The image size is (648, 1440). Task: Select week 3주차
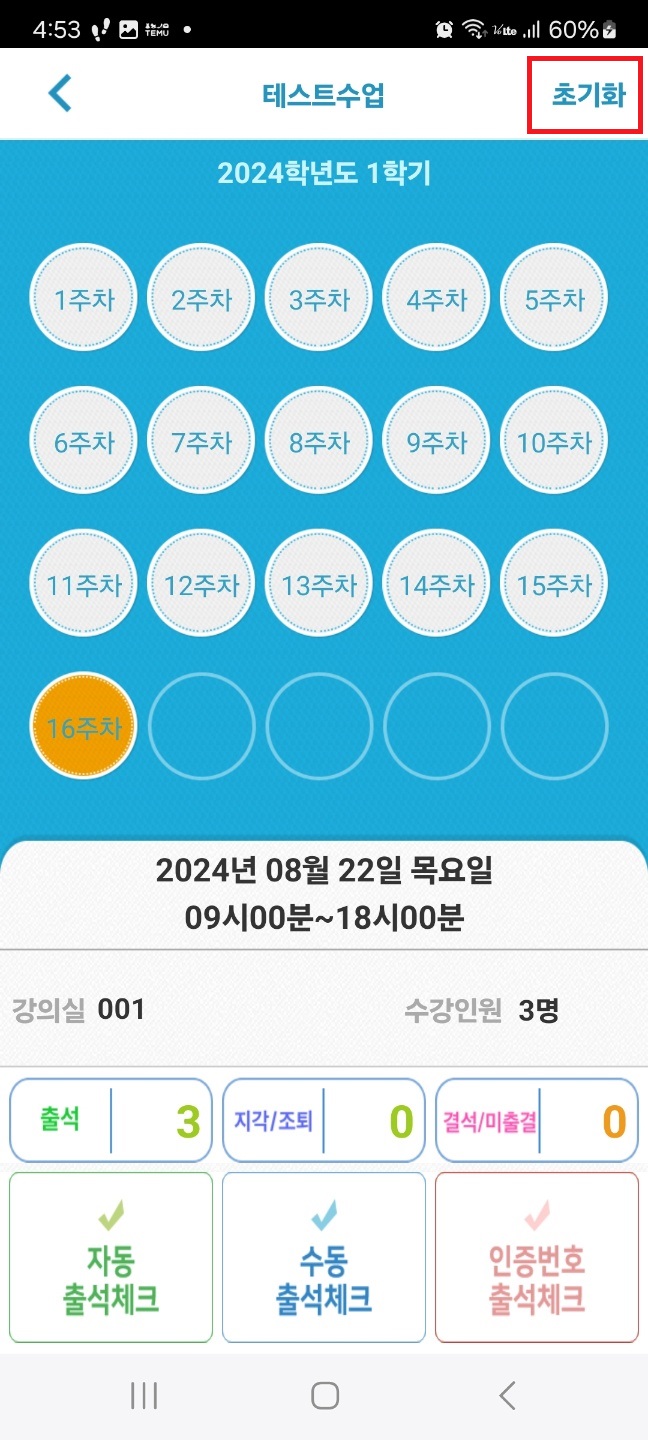coord(319,299)
